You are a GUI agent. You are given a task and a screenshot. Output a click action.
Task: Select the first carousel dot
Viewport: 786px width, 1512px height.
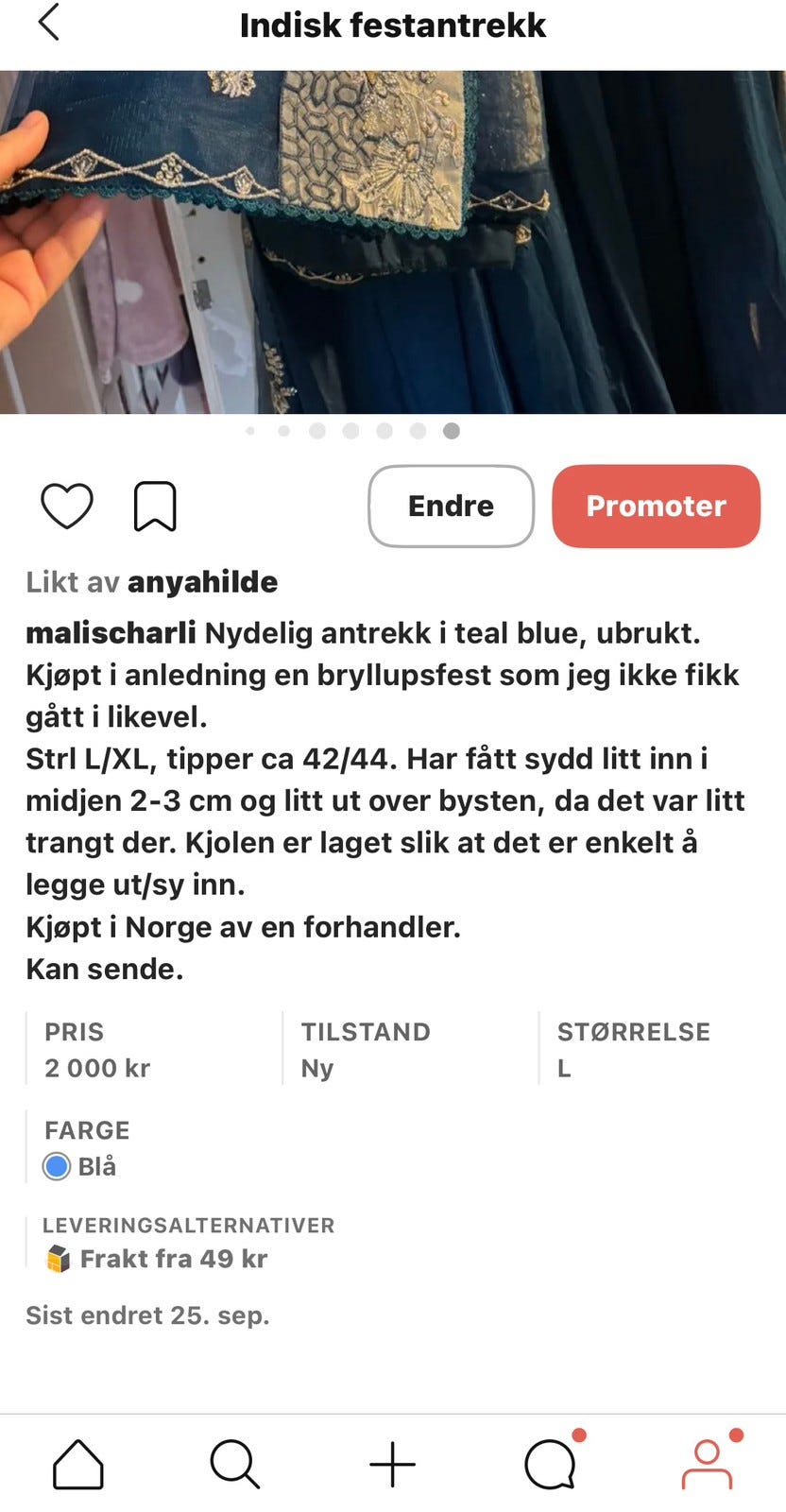[x=250, y=431]
